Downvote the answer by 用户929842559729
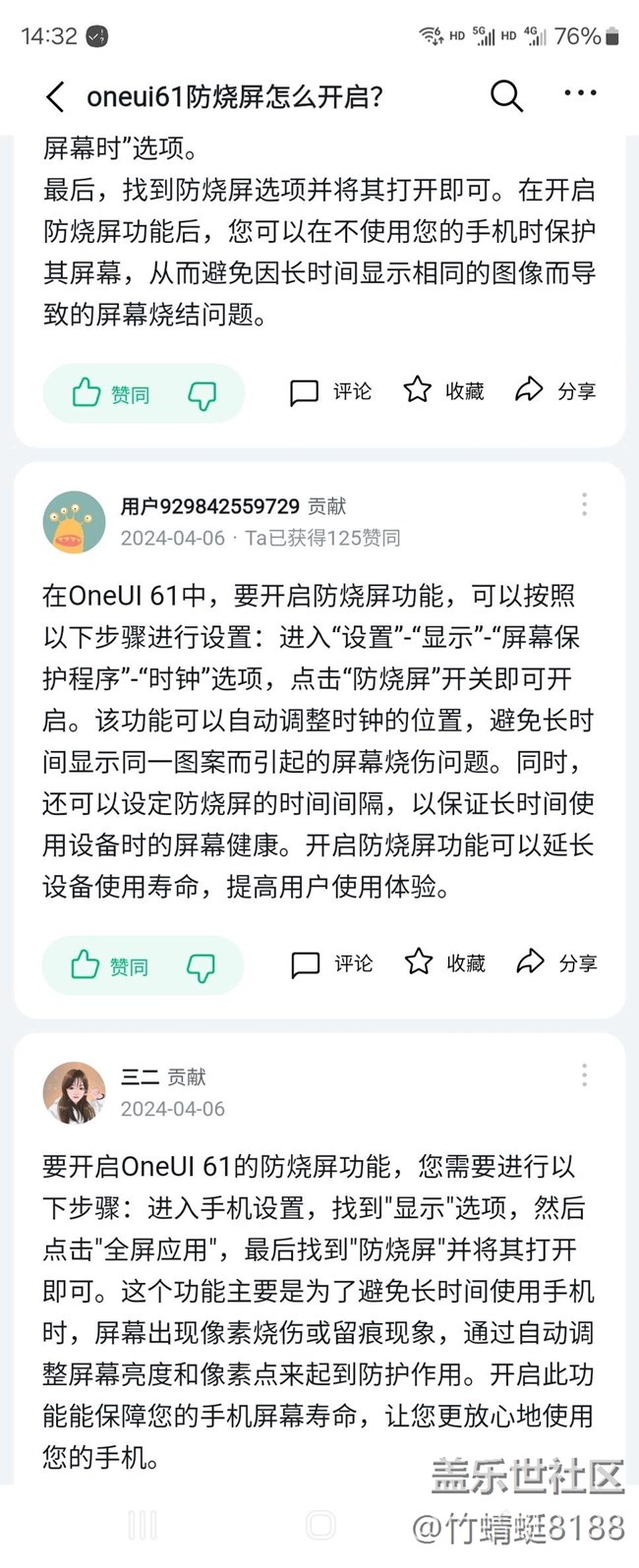The image size is (639, 1568). [202, 967]
